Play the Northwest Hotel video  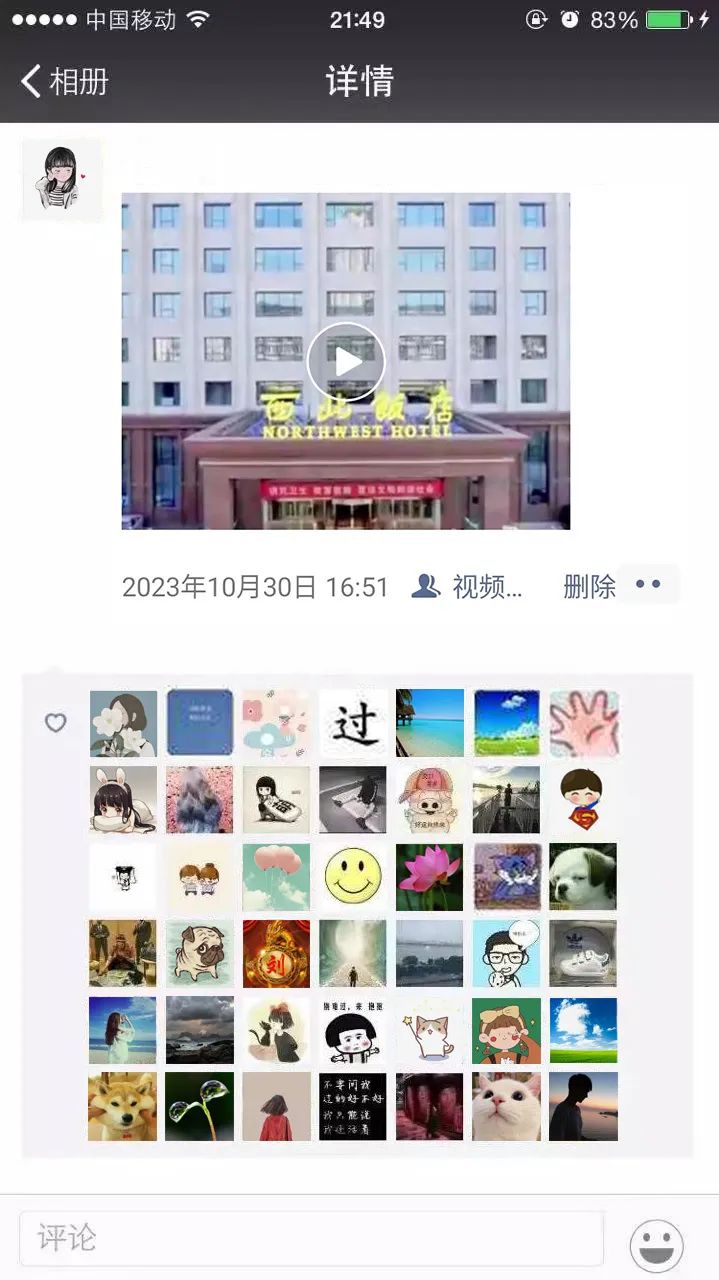[346, 361]
